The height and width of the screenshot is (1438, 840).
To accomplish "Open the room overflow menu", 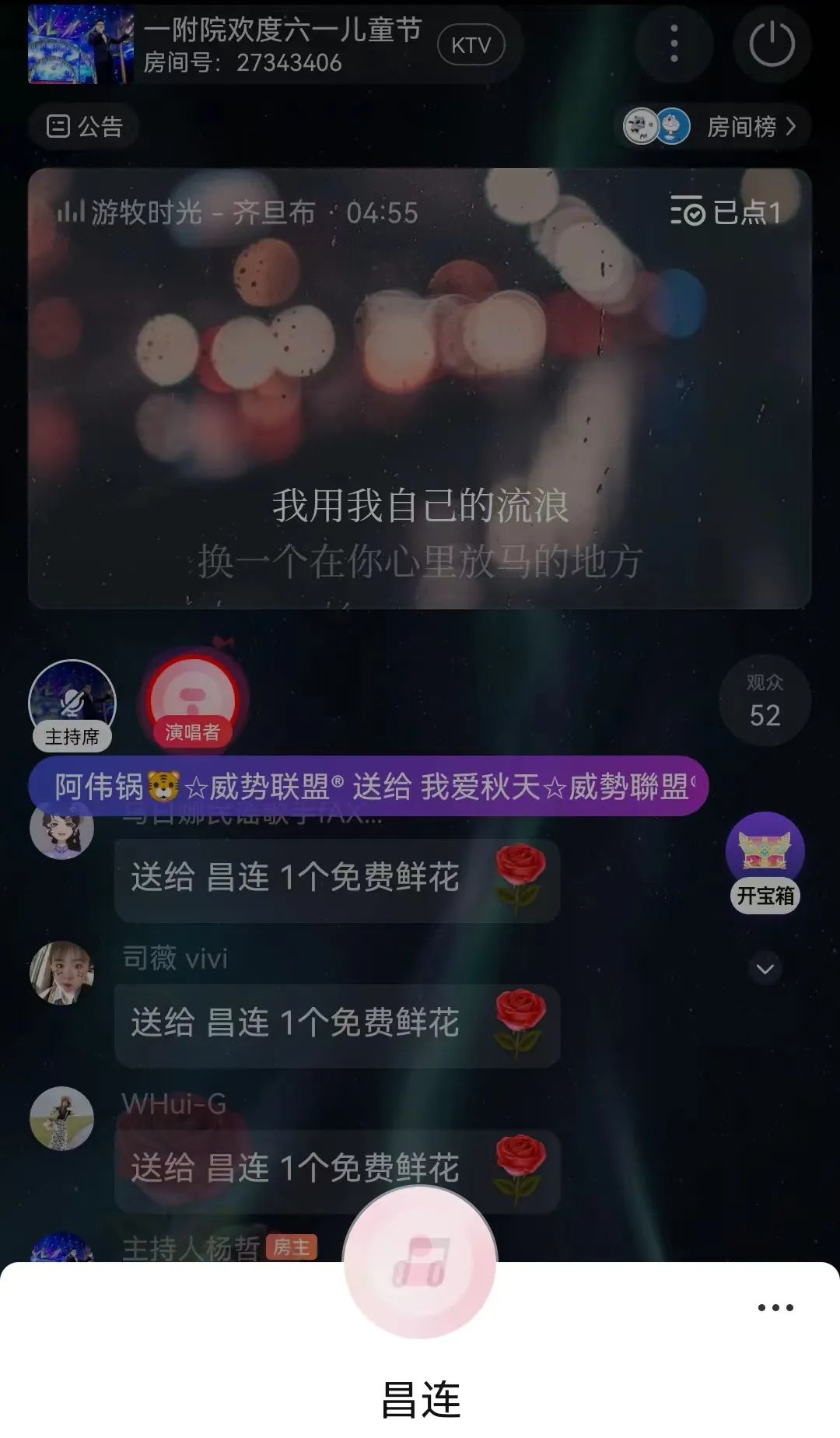I will (x=674, y=44).
